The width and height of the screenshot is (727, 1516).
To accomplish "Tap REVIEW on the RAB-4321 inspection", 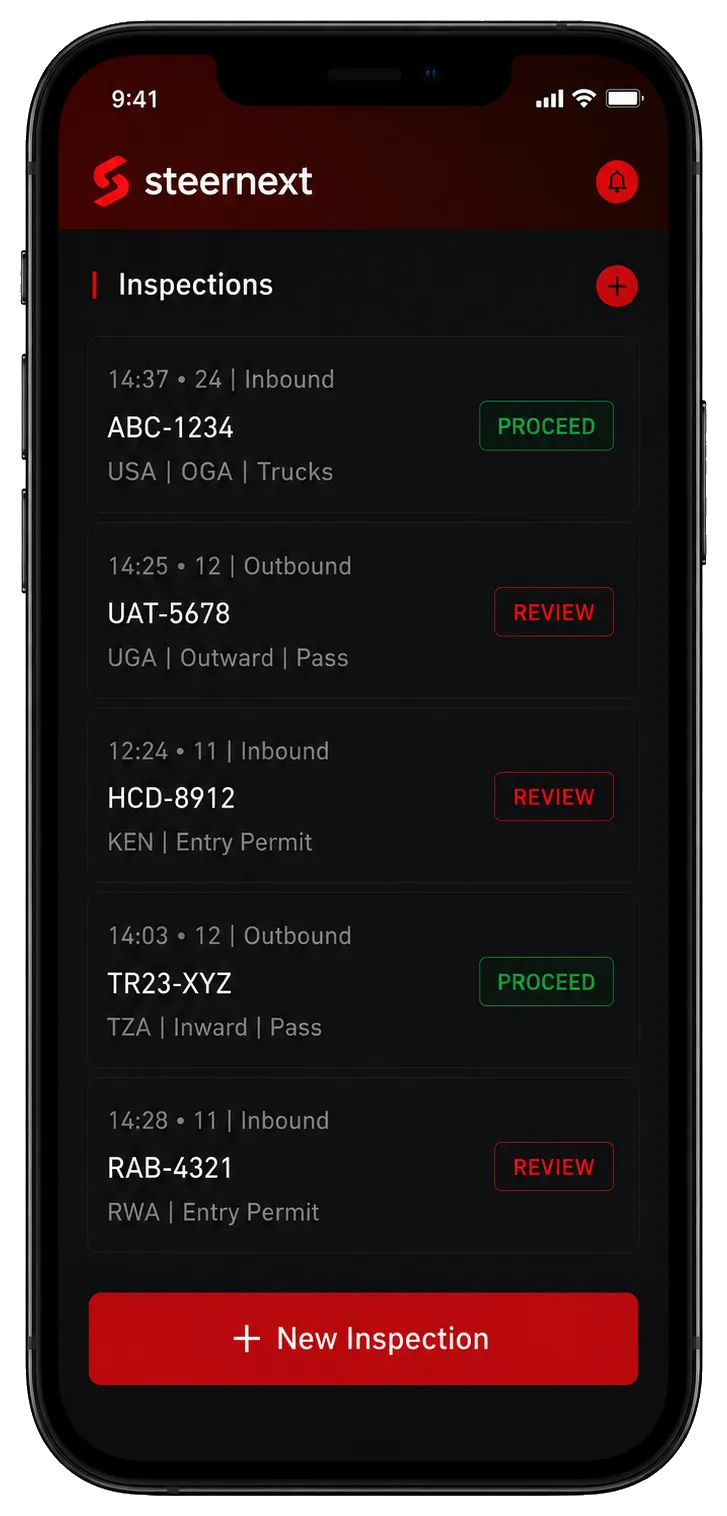I will 554,1167.
